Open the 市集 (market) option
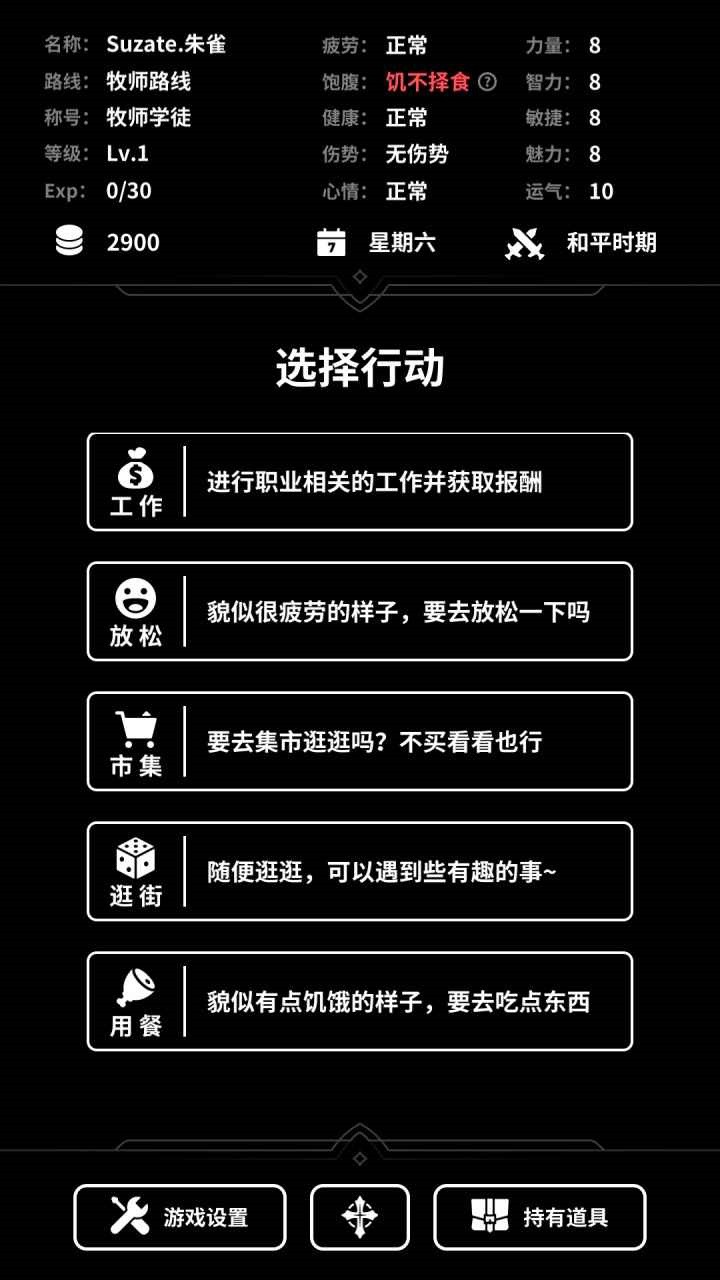 coord(360,741)
